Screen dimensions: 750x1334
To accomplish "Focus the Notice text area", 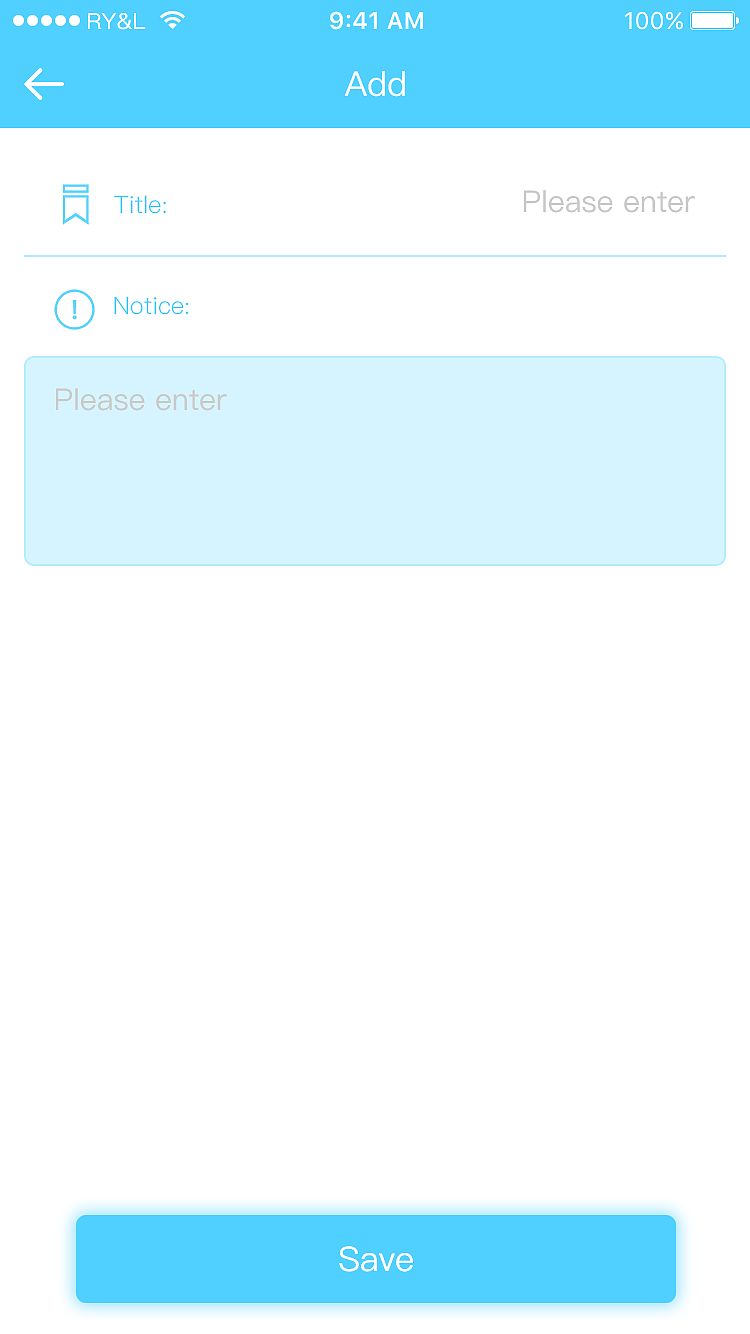I will (375, 461).
